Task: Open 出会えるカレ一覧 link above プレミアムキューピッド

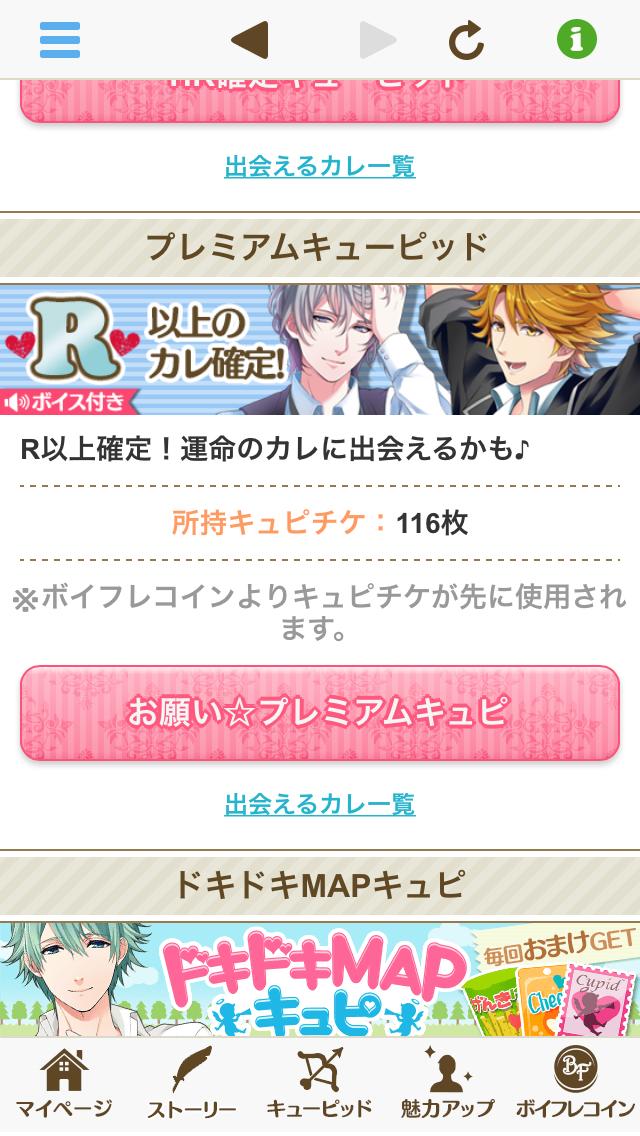Action: (x=320, y=166)
